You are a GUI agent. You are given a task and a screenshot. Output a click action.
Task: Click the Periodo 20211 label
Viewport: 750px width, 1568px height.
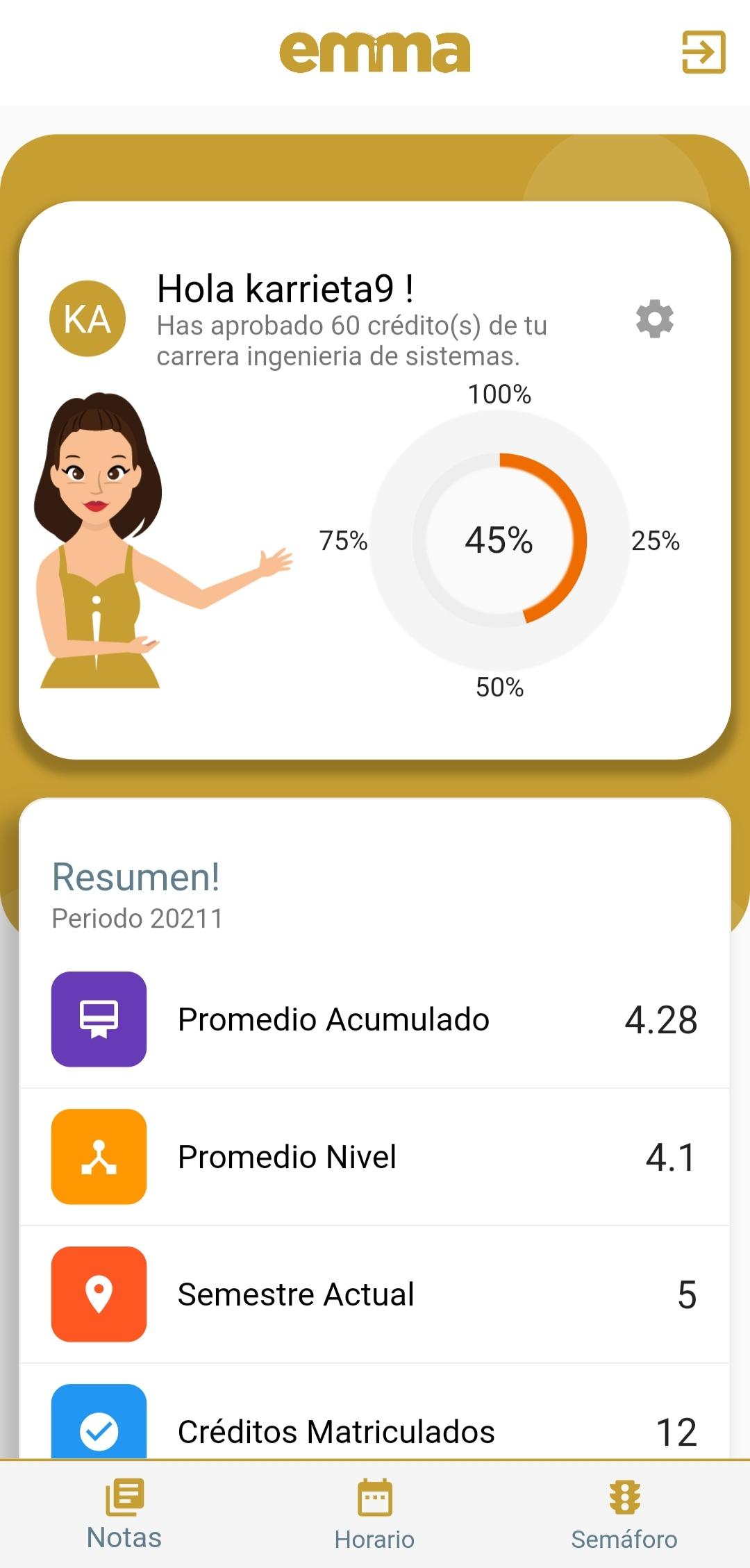click(136, 918)
